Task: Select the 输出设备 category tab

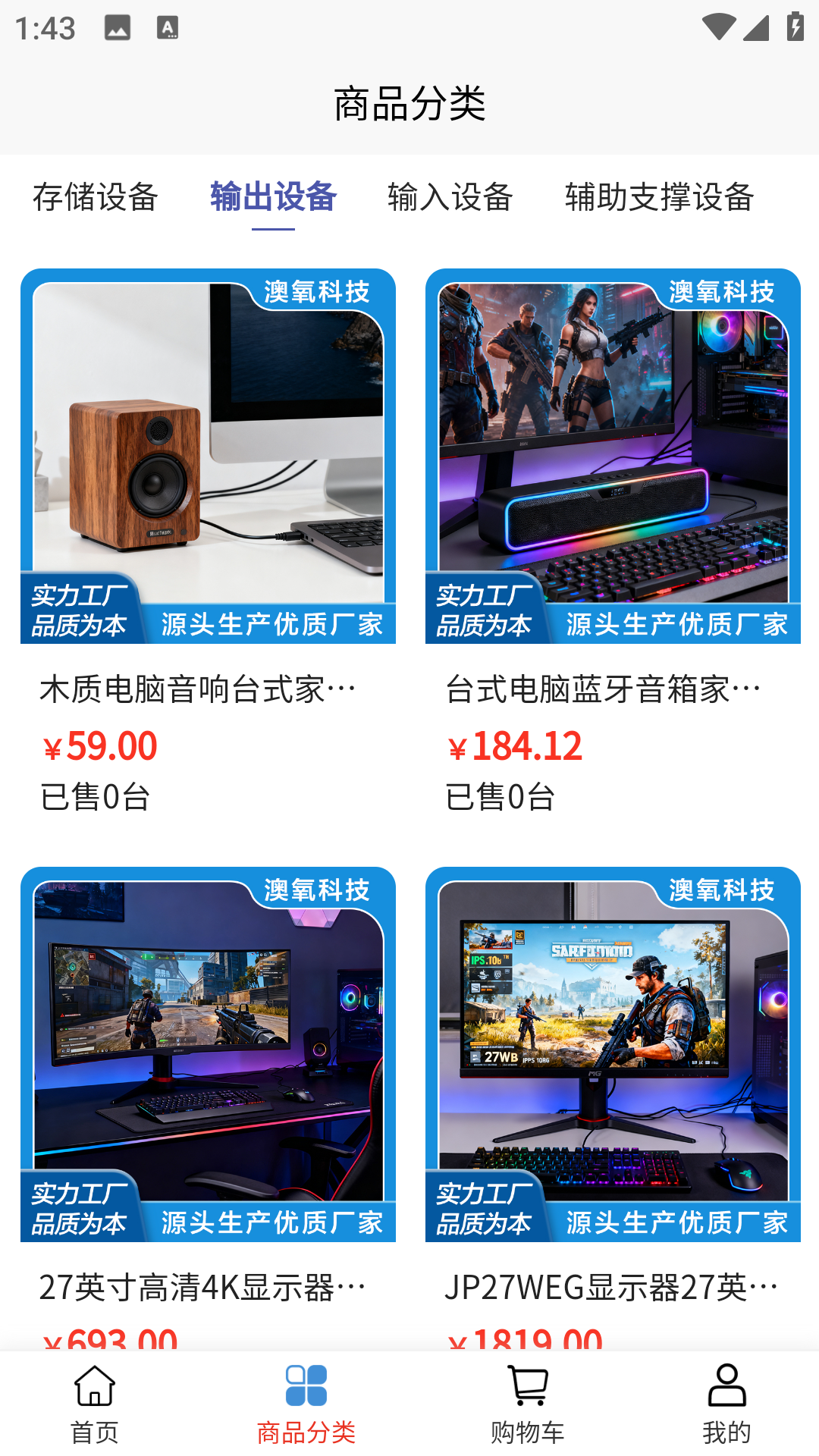Action: tap(273, 197)
